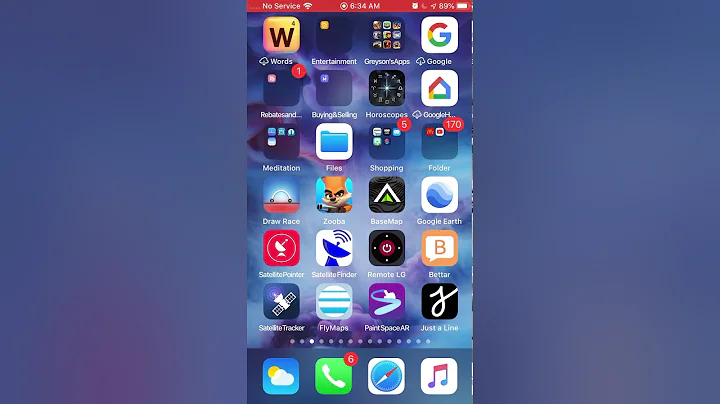Open the Meditation folder

click(x=281, y=142)
